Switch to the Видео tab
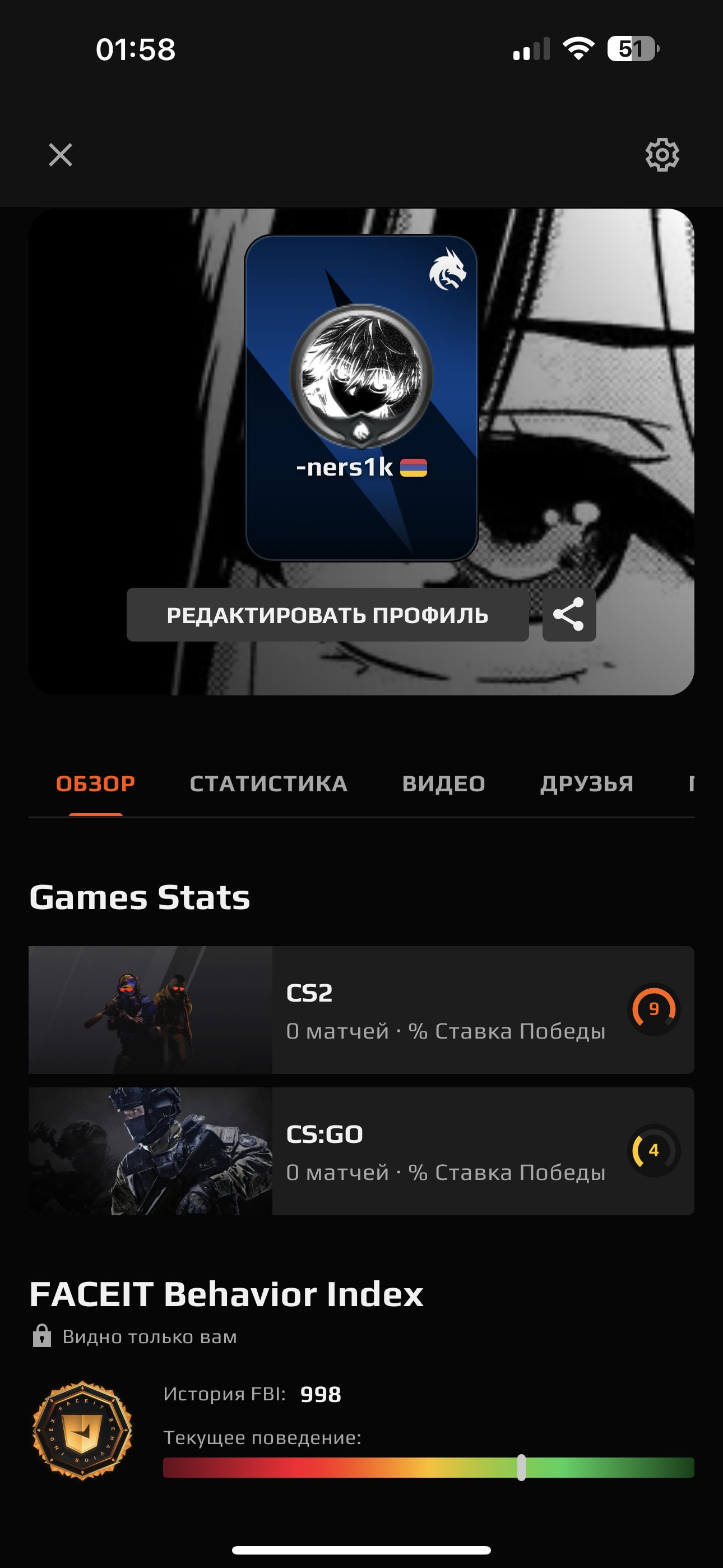Image resolution: width=723 pixels, height=1568 pixels. (x=444, y=783)
